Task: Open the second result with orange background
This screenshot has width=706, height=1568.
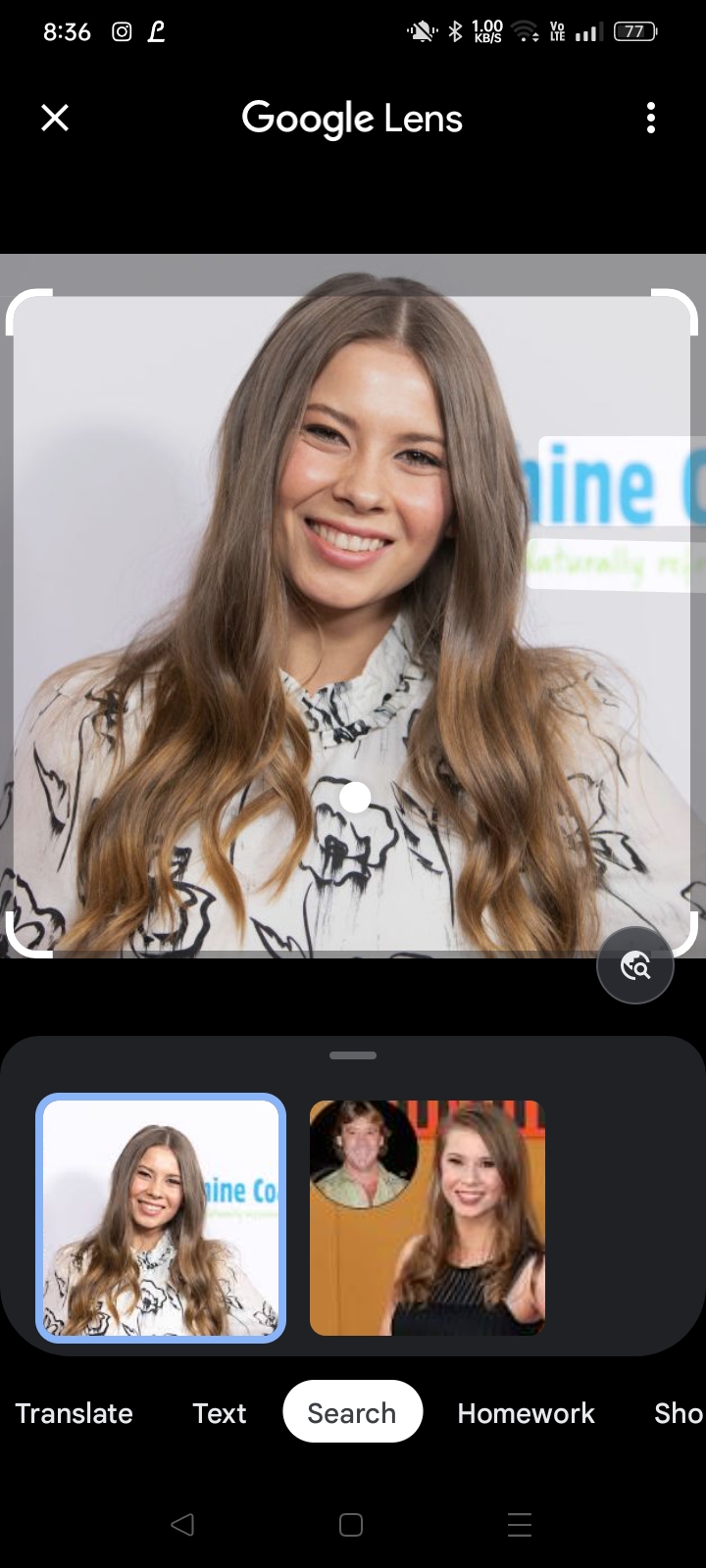Action: click(x=427, y=1217)
